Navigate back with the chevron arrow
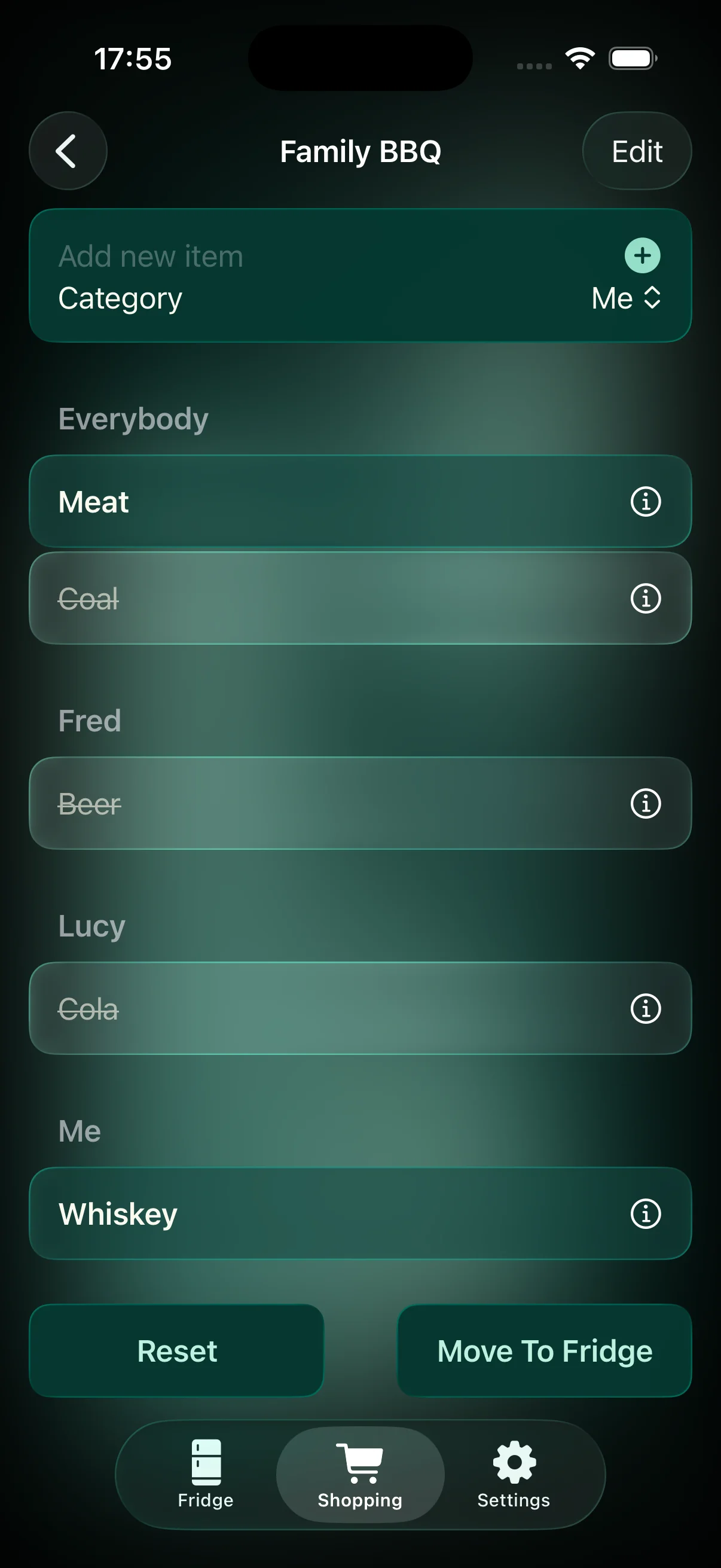Image resolution: width=721 pixels, height=1568 pixels. tap(68, 151)
